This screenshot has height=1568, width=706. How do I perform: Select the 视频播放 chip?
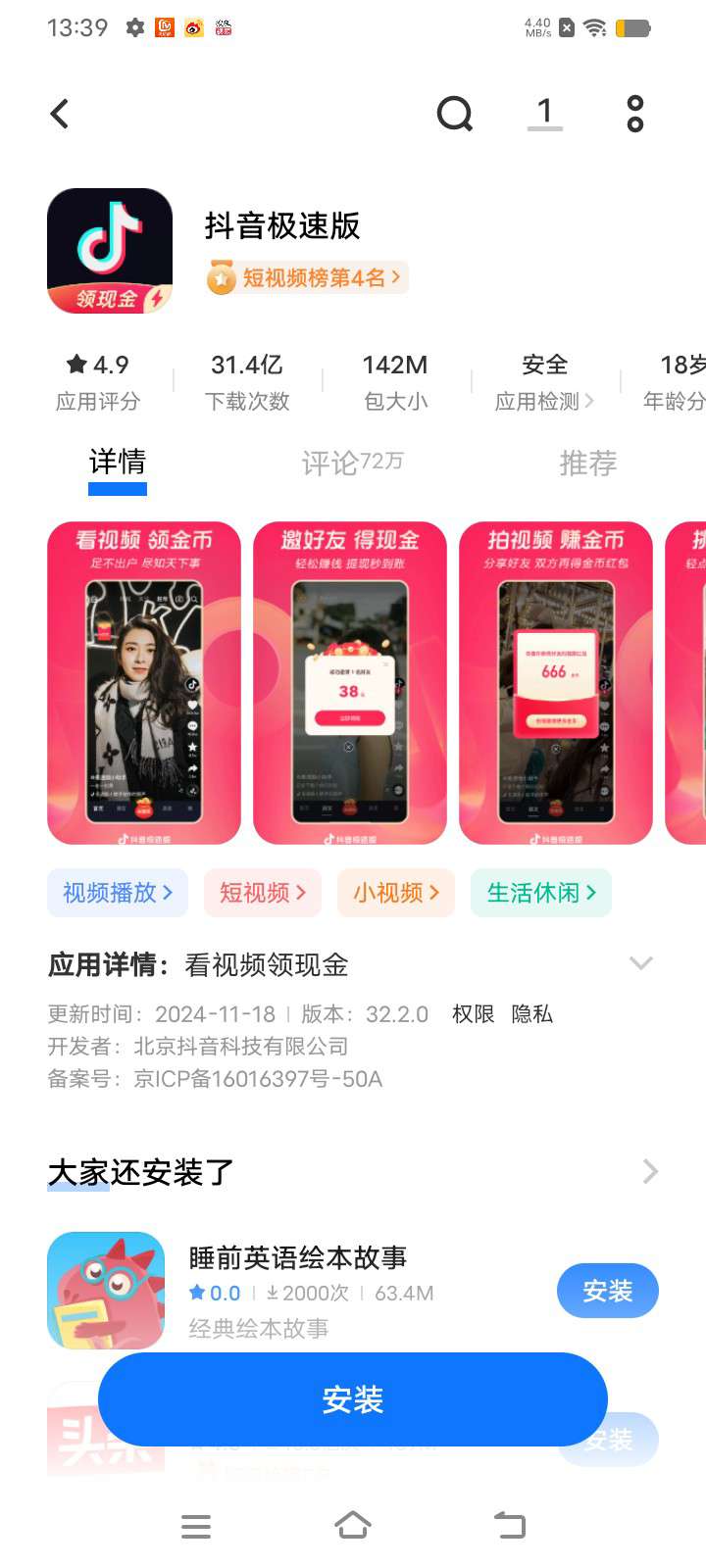[x=118, y=893]
